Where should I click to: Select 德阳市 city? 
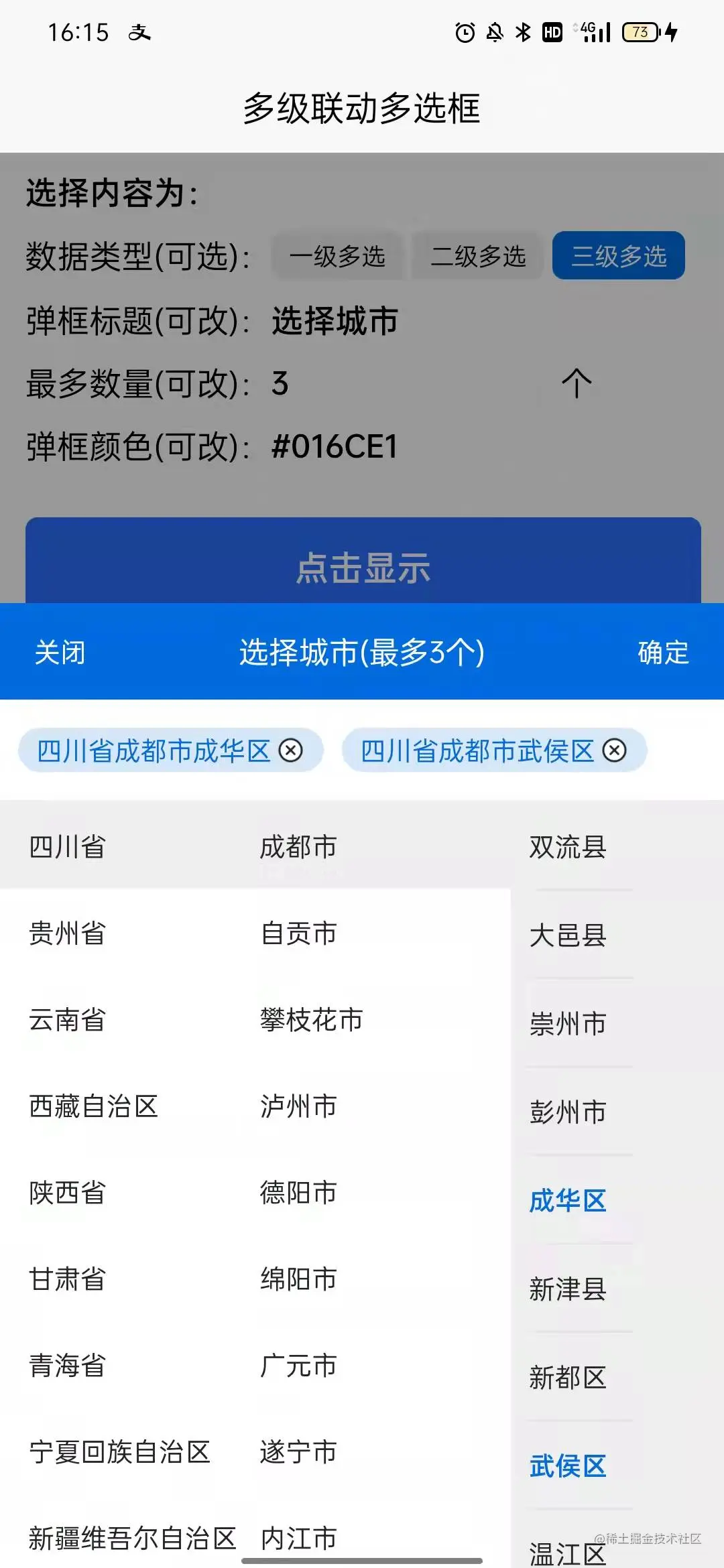click(x=298, y=1193)
